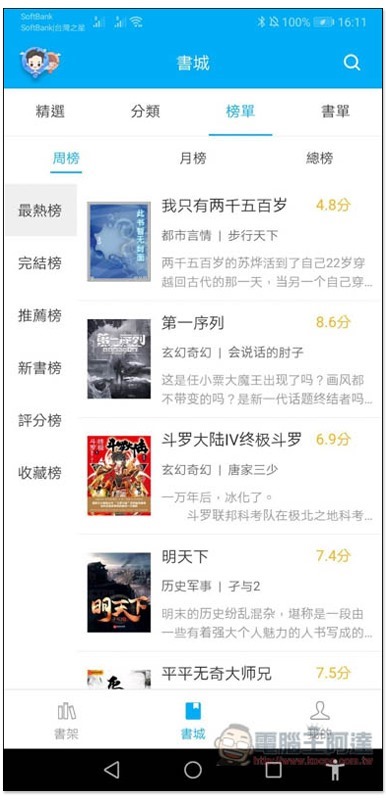Select the 總榜 ranking period
Image resolution: width=386 pixels, height=800 pixels.
[319, 158]
